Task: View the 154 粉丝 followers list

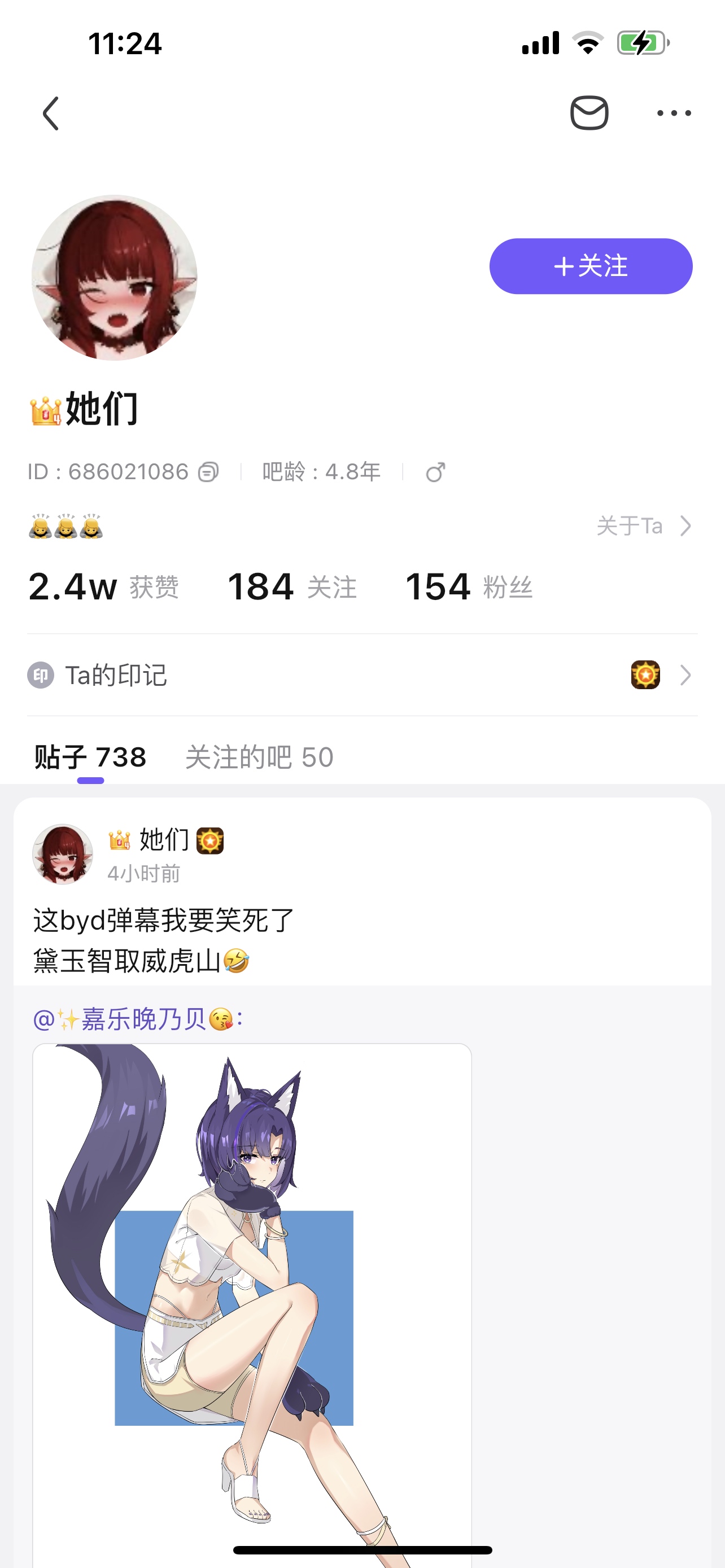Action: (468, 587)
